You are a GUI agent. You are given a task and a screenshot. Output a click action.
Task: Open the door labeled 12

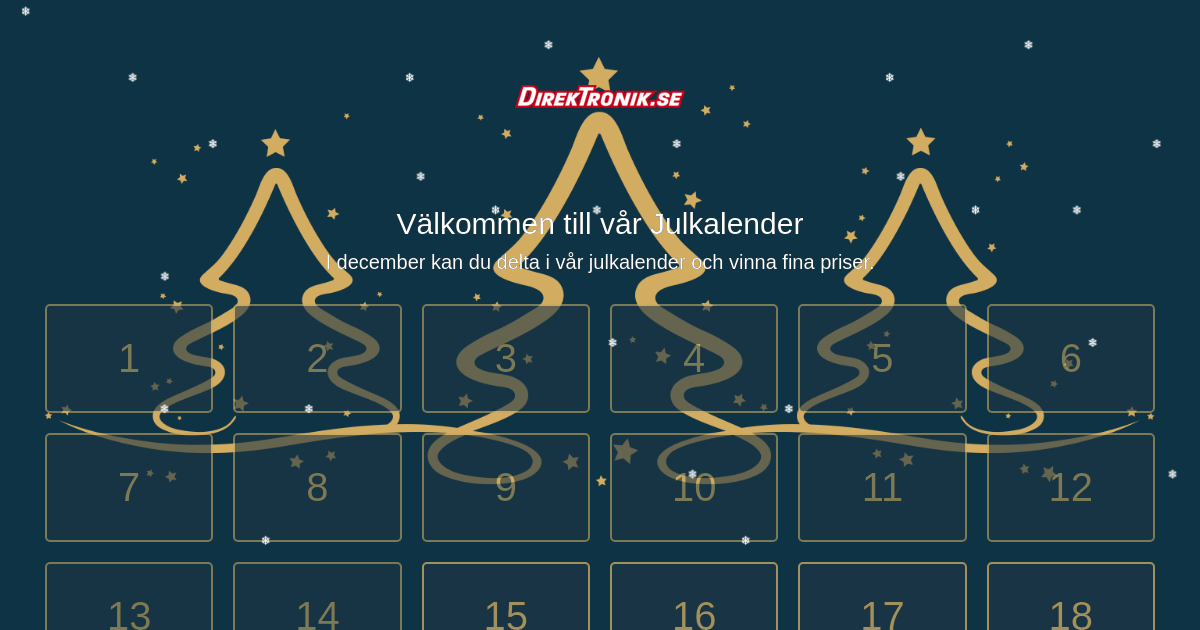[1070, 487]
